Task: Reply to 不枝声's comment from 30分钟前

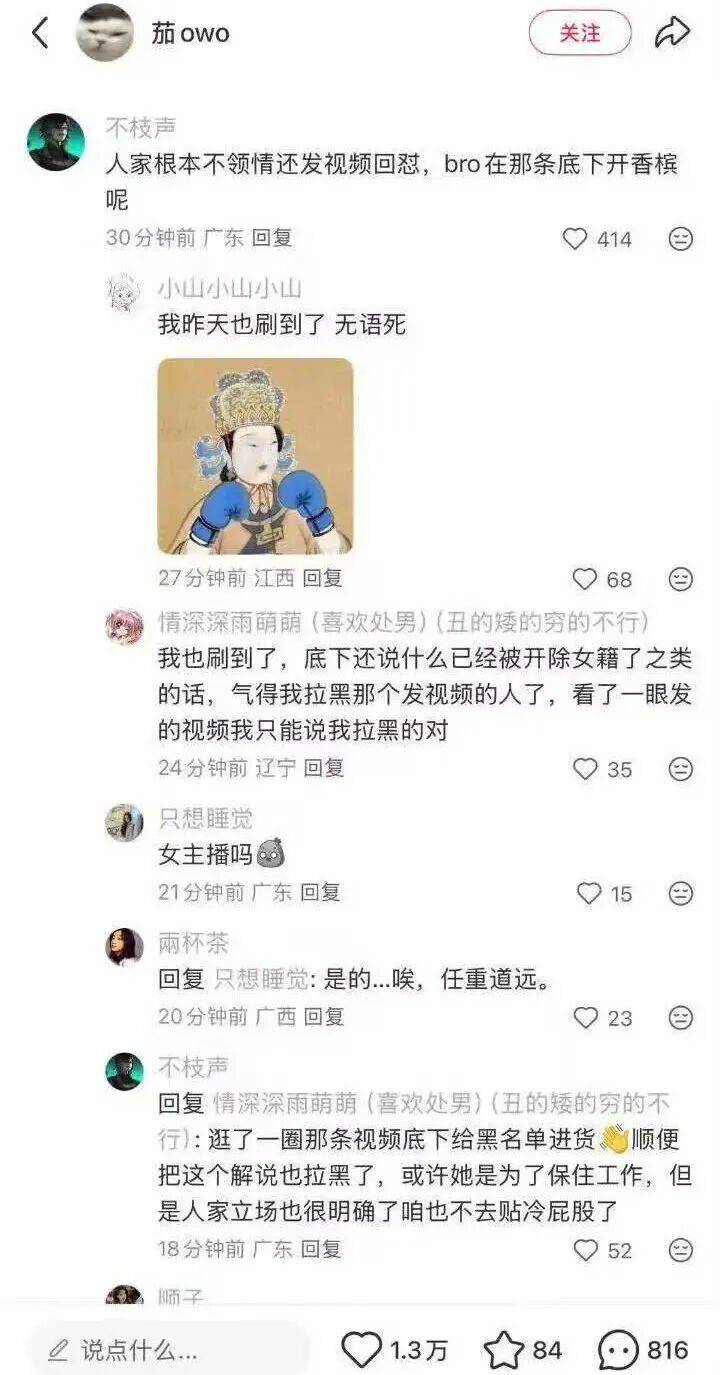Action: pyautogui.click(x=271, y=238)
